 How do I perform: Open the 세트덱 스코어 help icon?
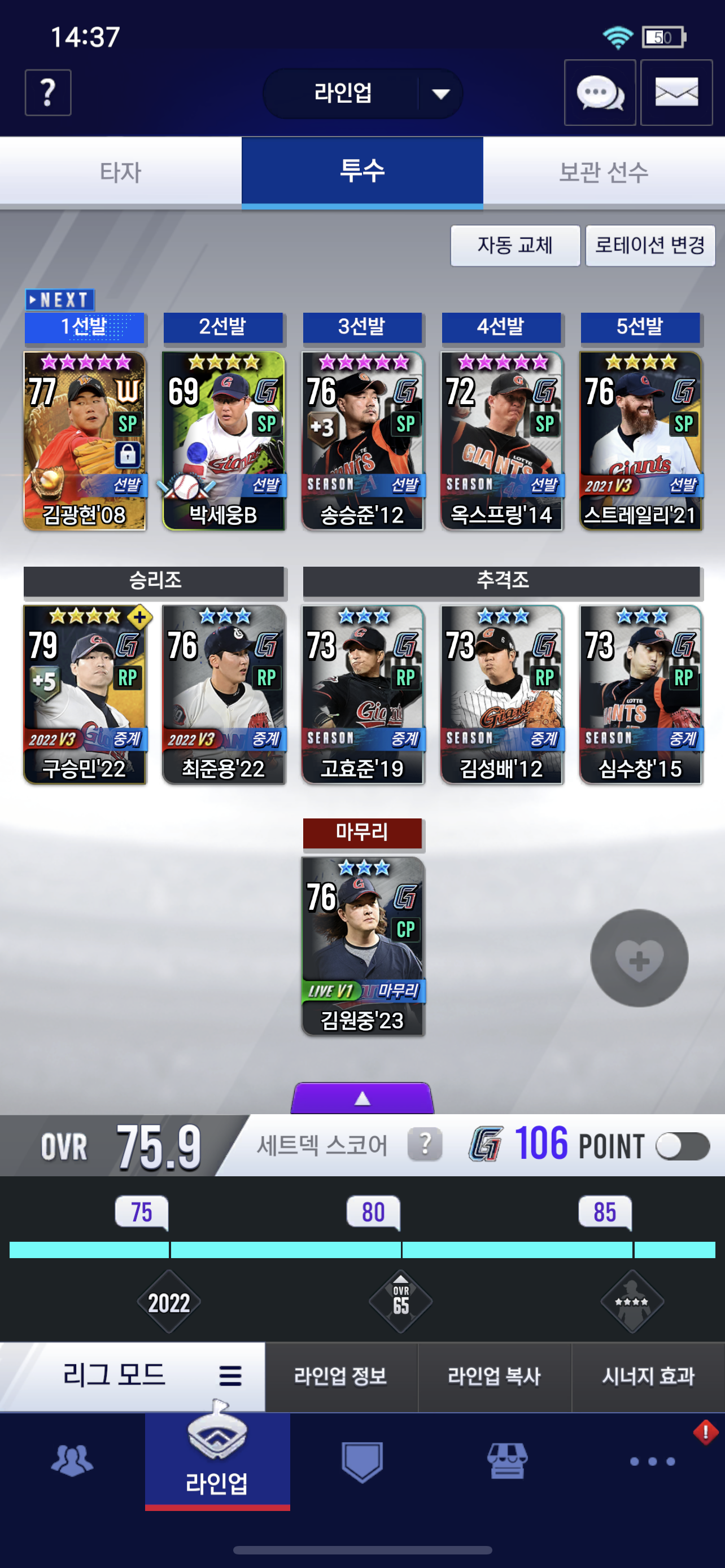[424, 1144]
